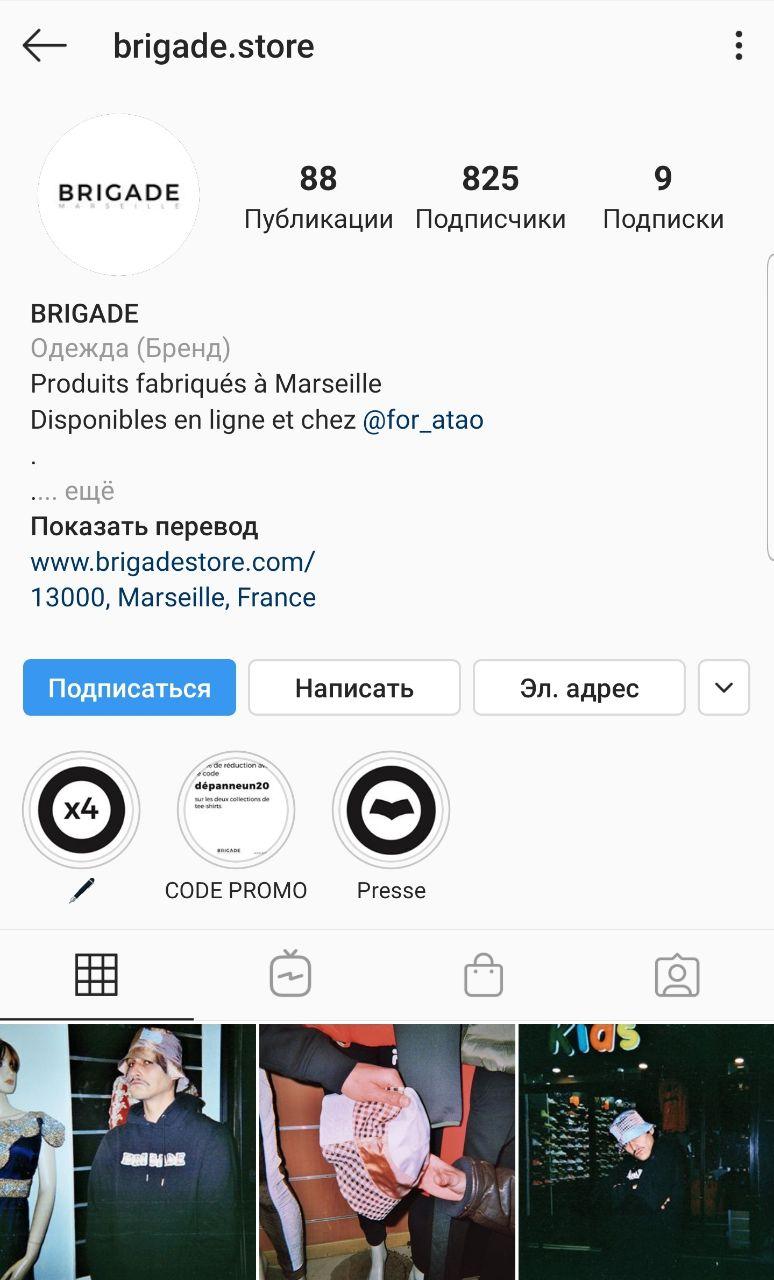This screenshot has width=774, height=1280.
Task: View the x4 story highlight
Action: point(81,810)
